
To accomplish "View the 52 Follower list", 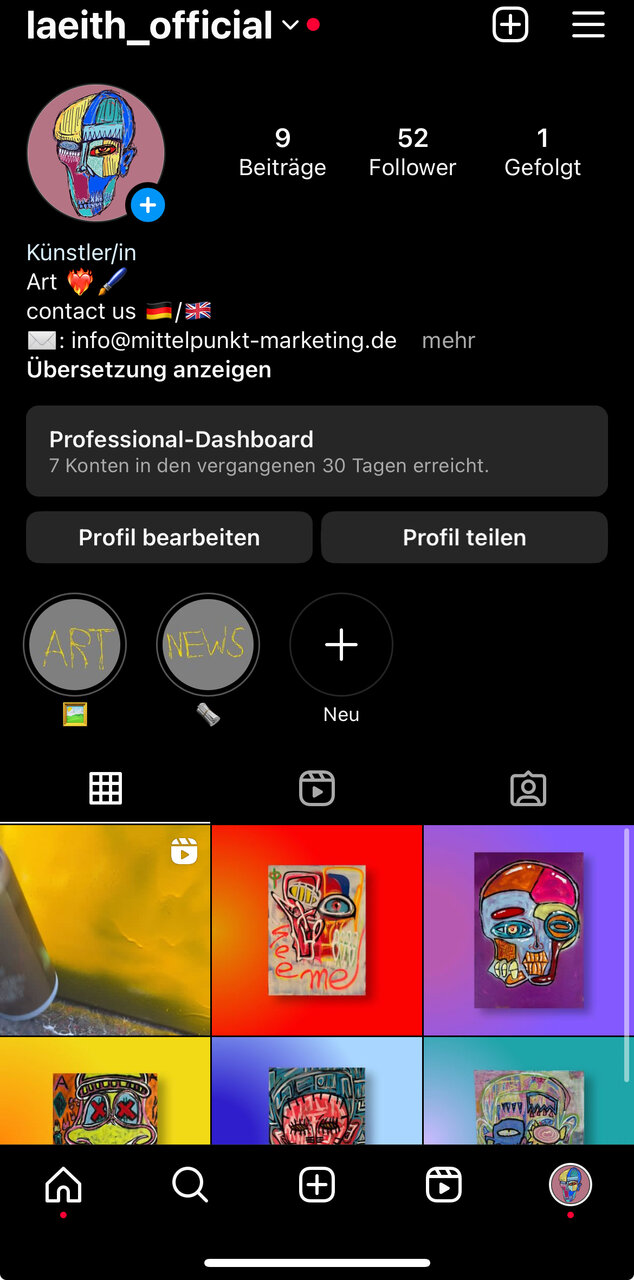I will 412,152.
